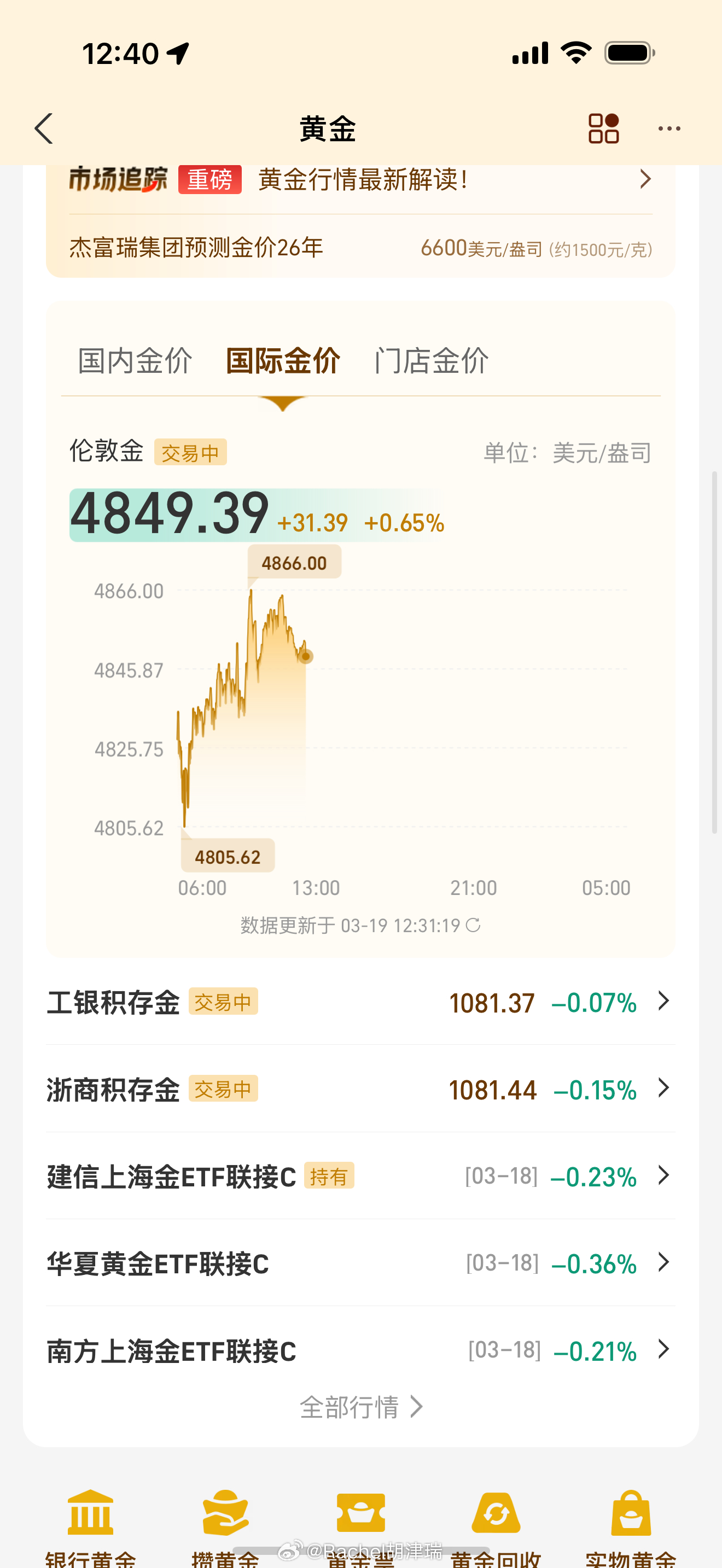Go back using the top-left arrow
The width and height of the screenshot is (722, 1568).
point(44,128)
